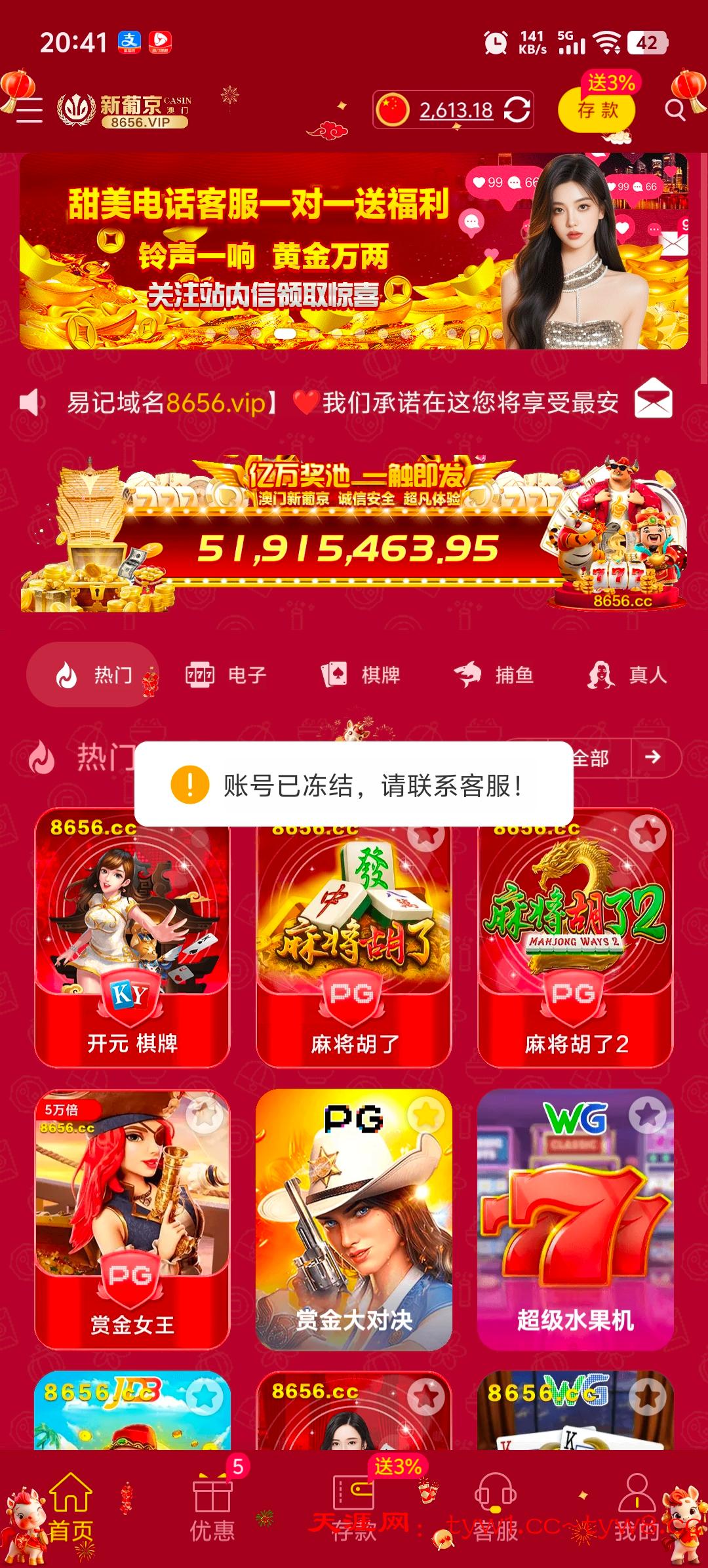The width and height of the screenshot is (708, 1568).
Task: Open the customer service promo banner
Action: click(x=354, y=251)
